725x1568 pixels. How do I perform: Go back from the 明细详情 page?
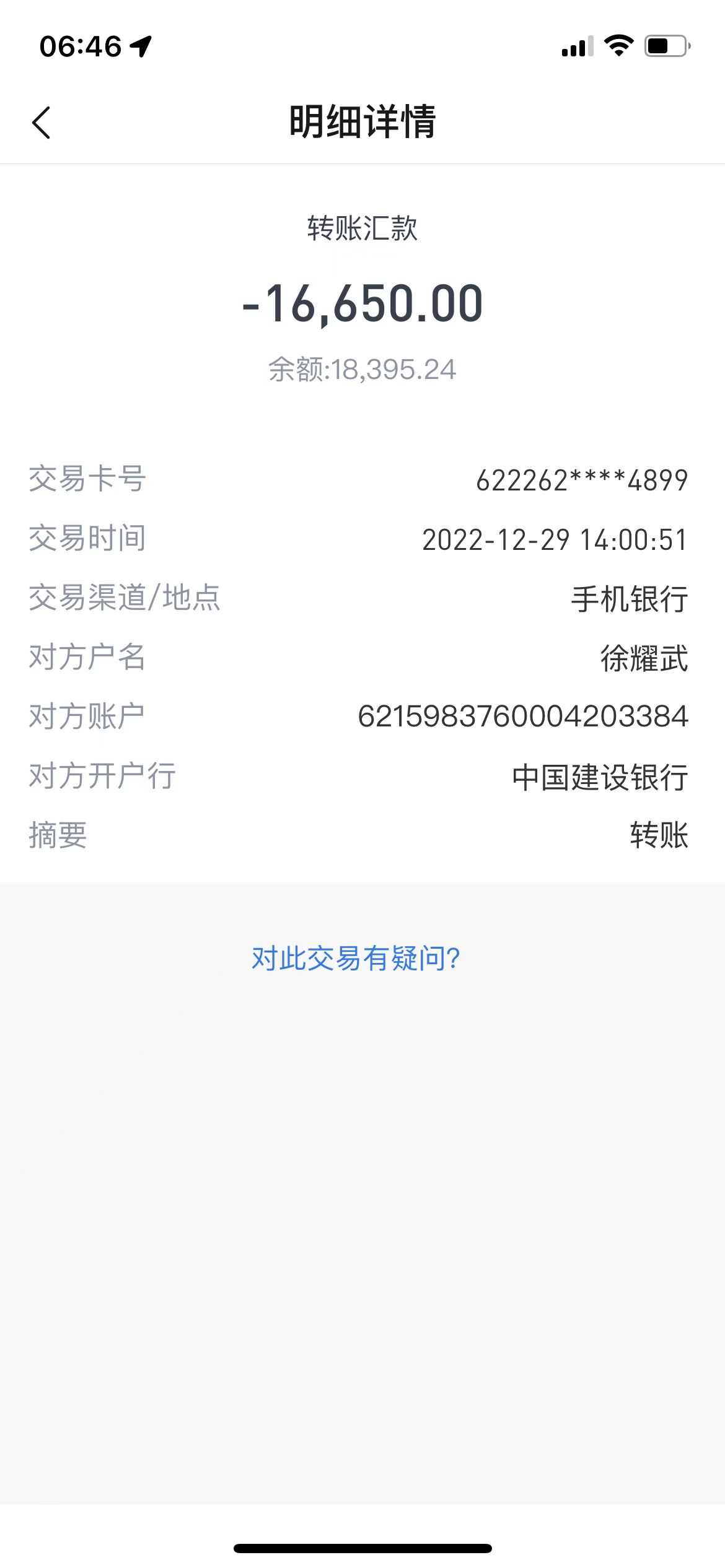pos(41,122)
